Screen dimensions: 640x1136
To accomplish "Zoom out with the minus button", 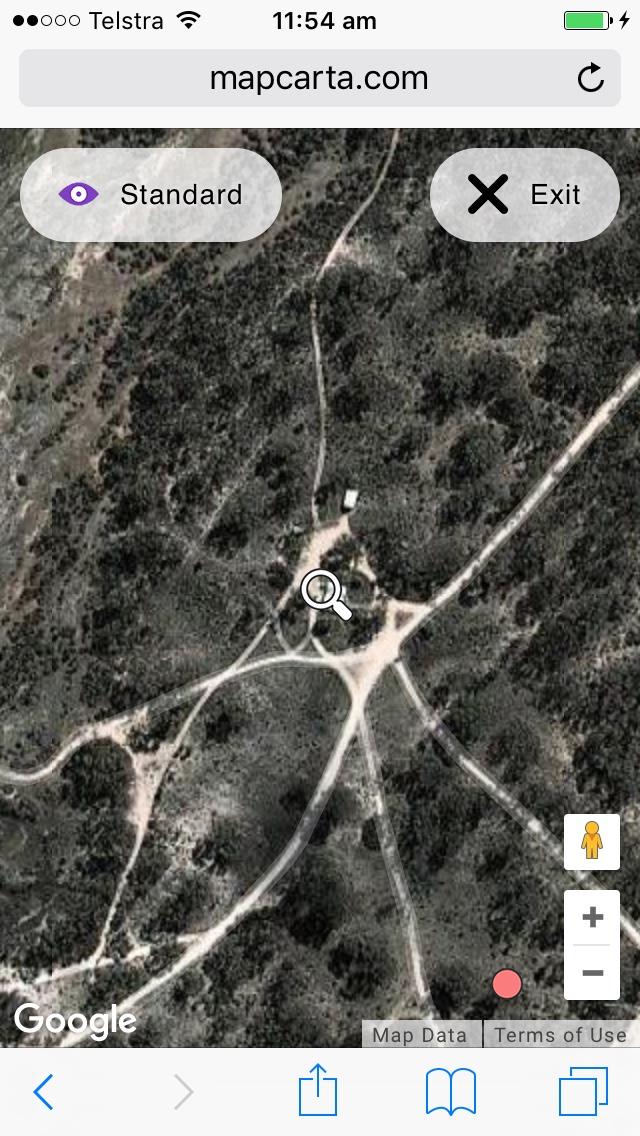I will point(592,972).
